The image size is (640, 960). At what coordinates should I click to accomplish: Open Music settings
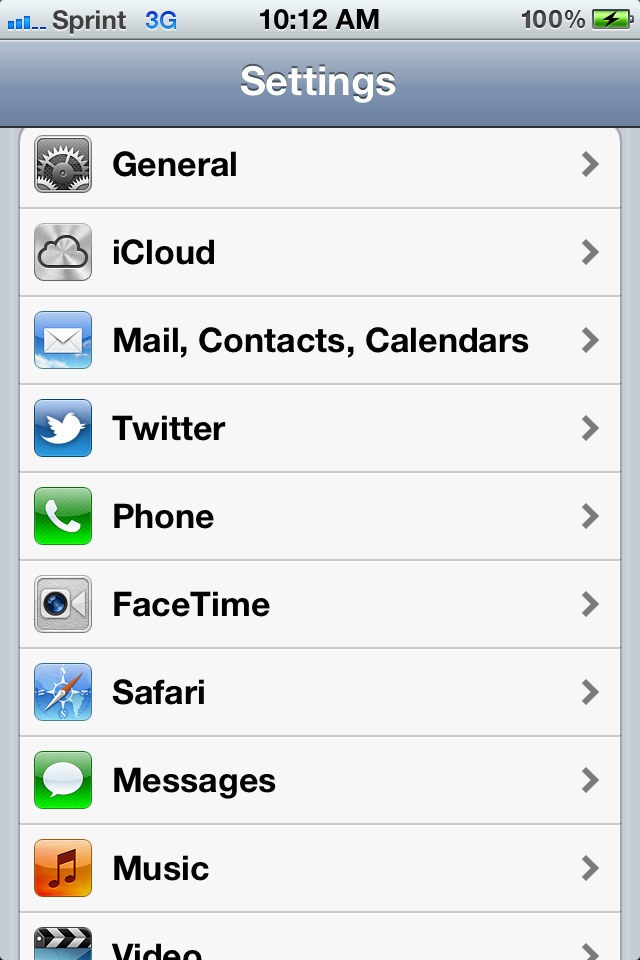320,868
